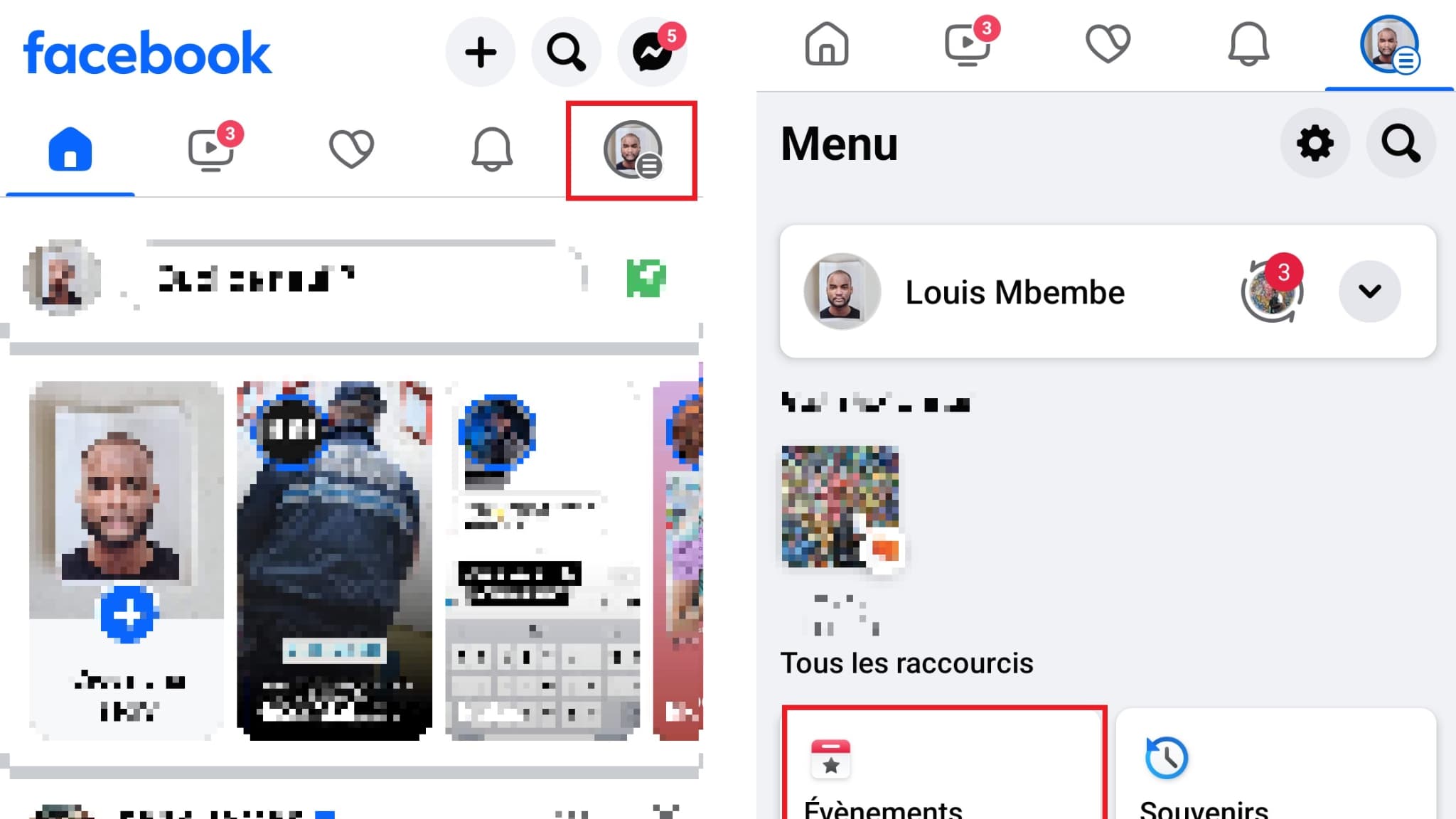The width and height of the screenshot is (1456, 819).
Task: Tap the plus create icon beside the Facebook logo
Action: [481, 53]
